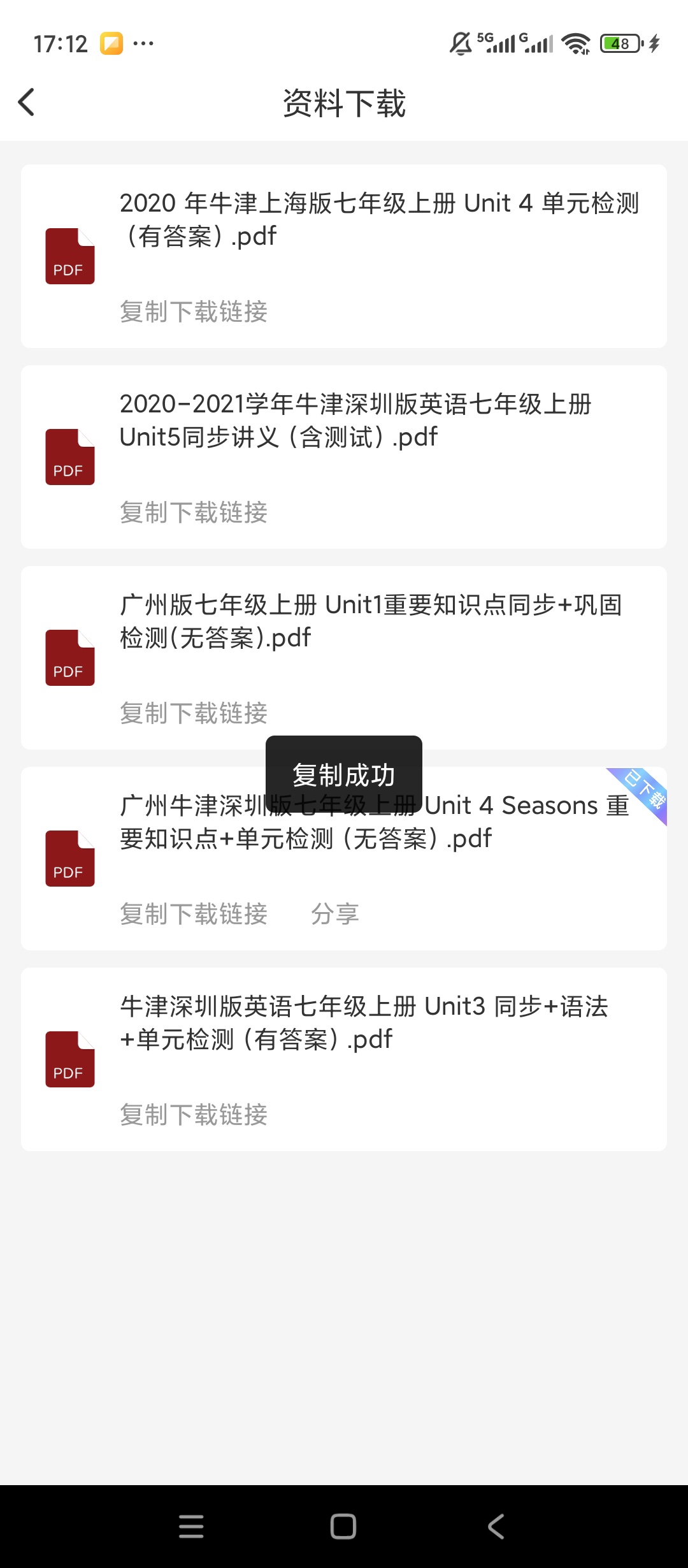Screen dimensions: 688x1568
Task: Open the system recent apps menu
Action: coord(191,1527)
